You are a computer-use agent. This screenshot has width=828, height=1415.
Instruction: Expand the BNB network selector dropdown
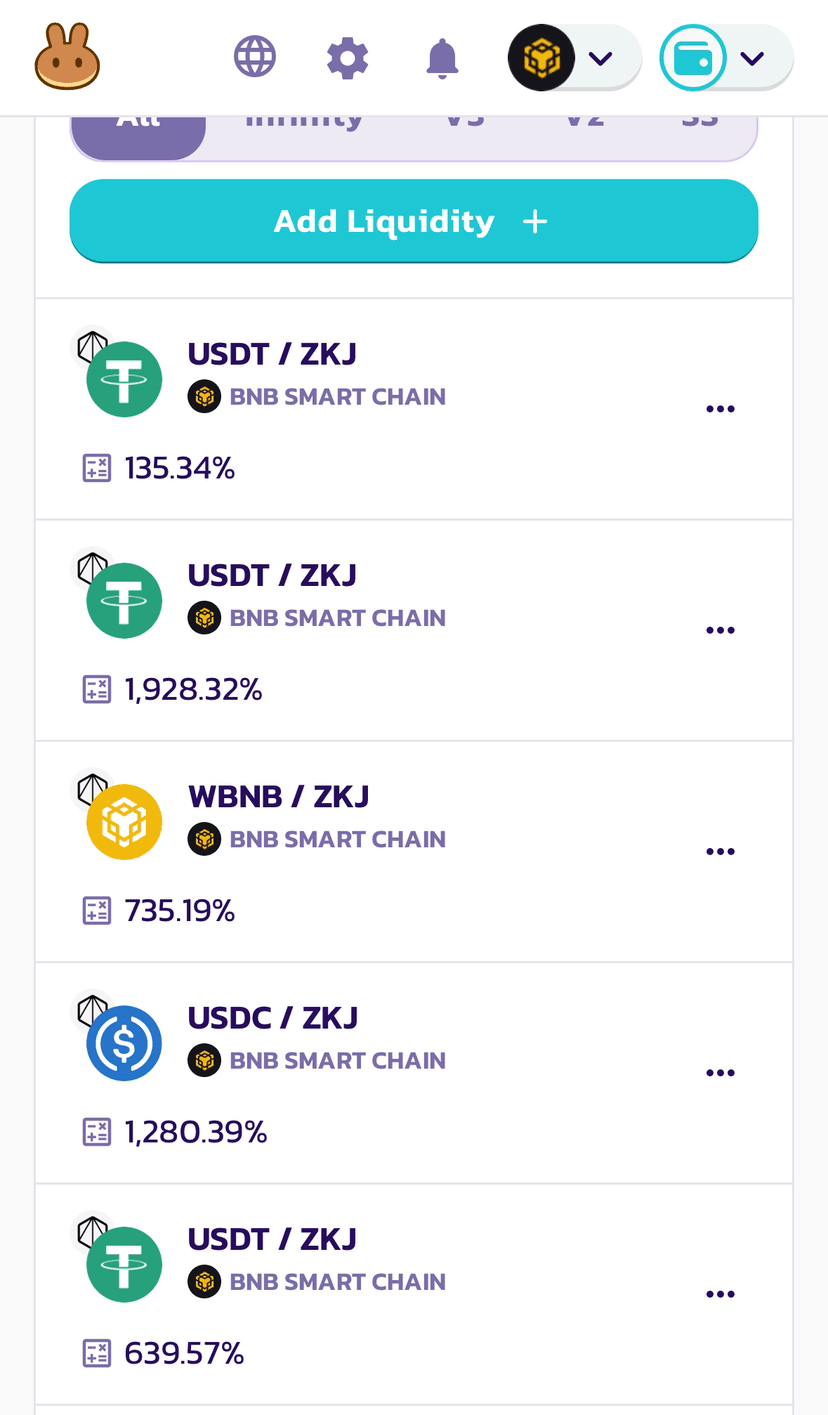click(574, 58)
